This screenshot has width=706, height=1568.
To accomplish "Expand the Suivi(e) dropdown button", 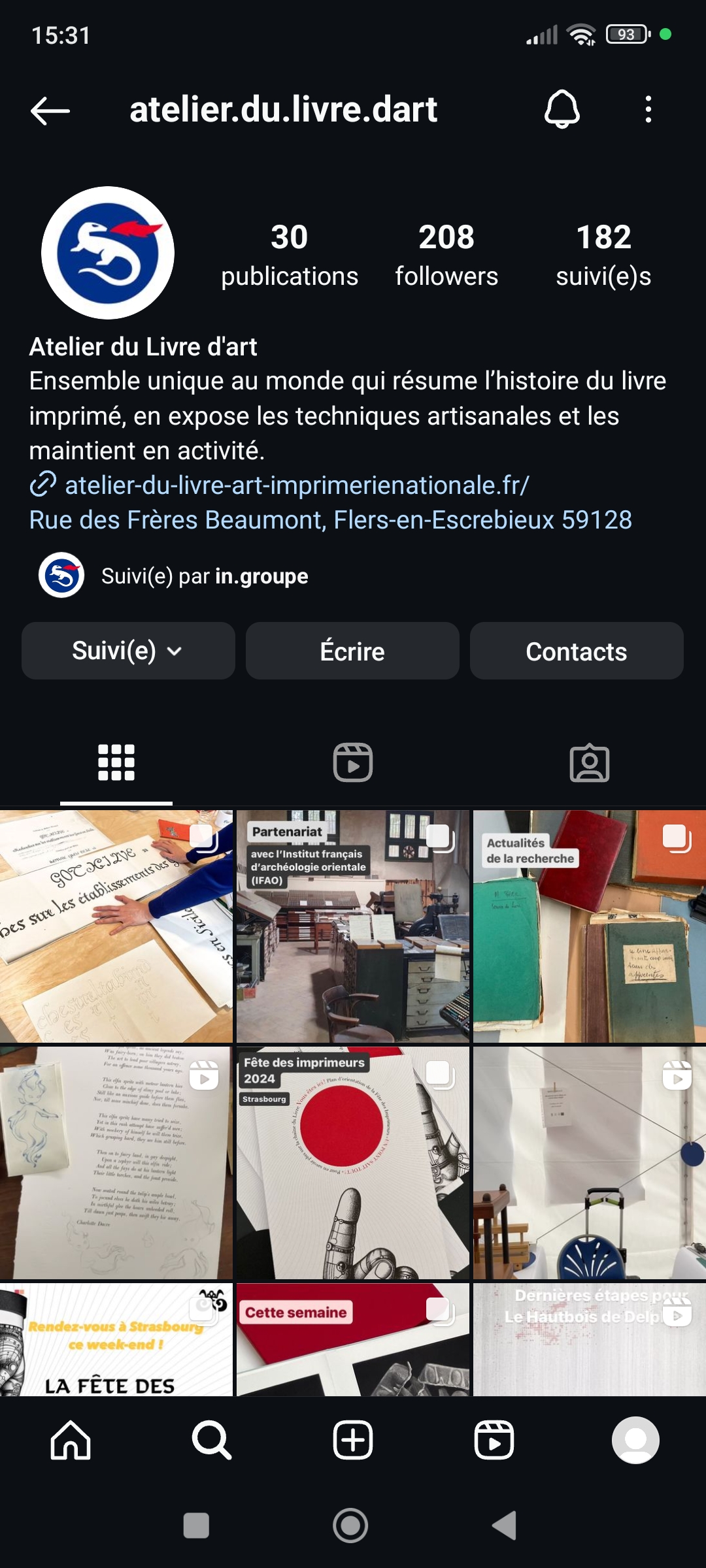I will [x=128, y=651].
